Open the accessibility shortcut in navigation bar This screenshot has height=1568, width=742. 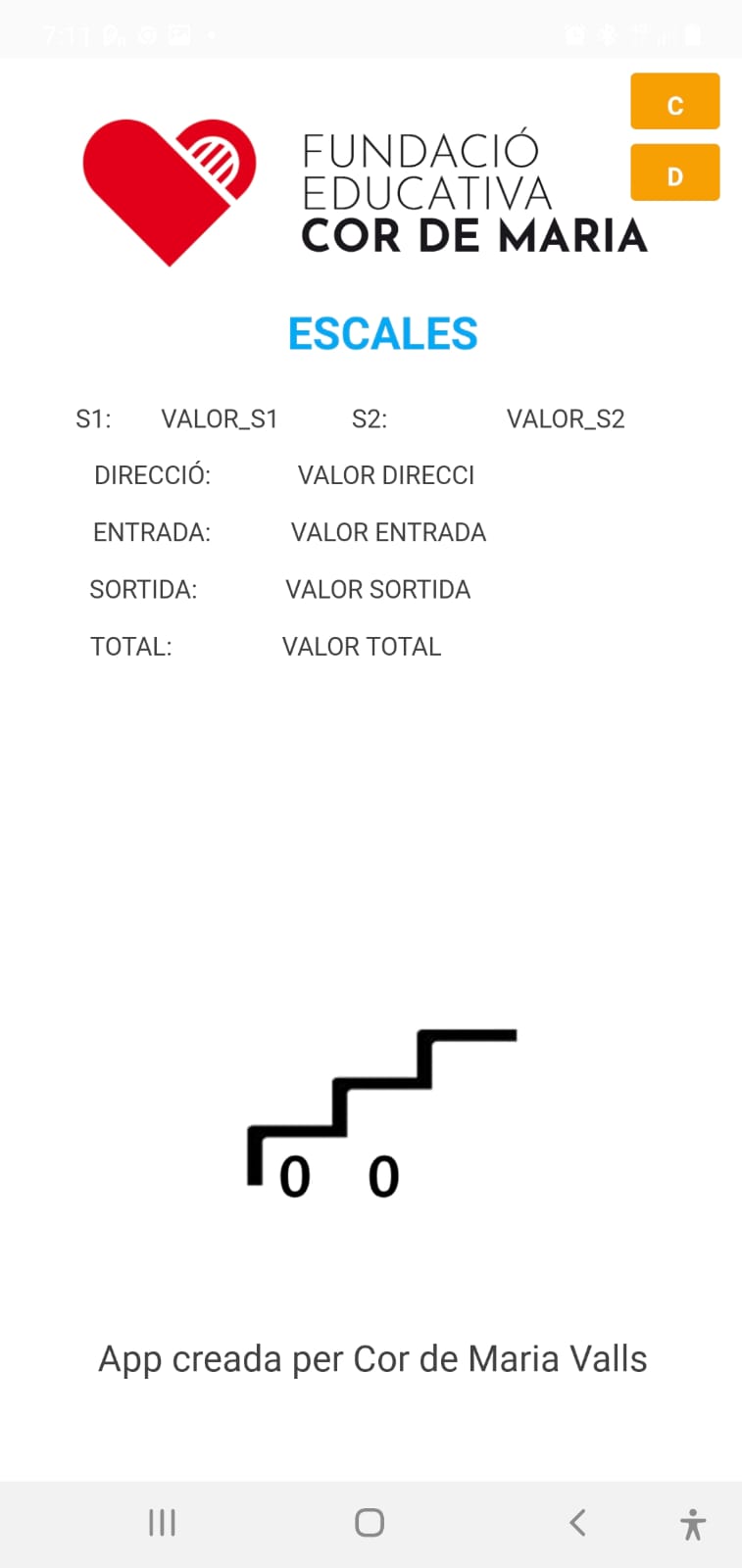693,1524
